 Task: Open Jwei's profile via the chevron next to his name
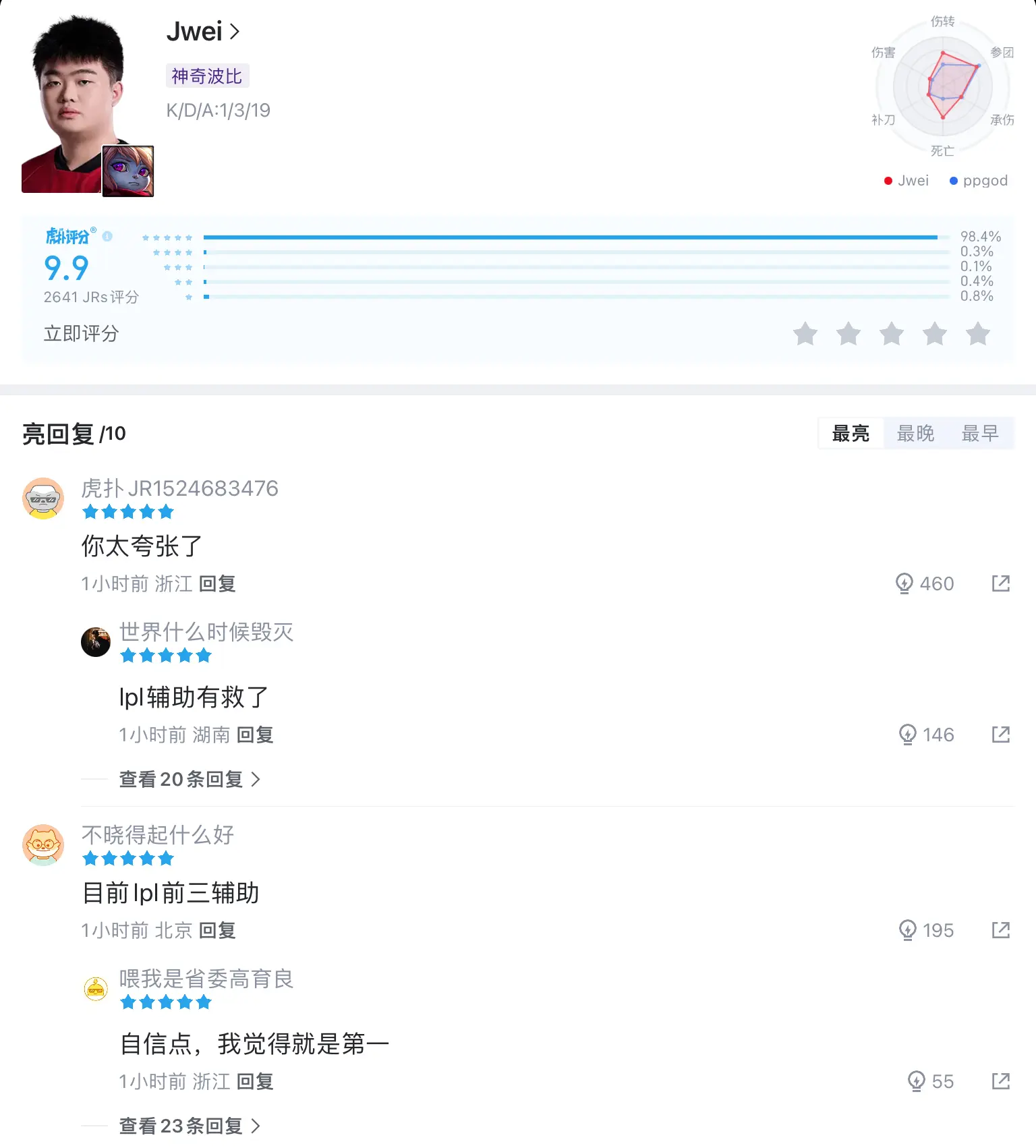tap(236, 31)
